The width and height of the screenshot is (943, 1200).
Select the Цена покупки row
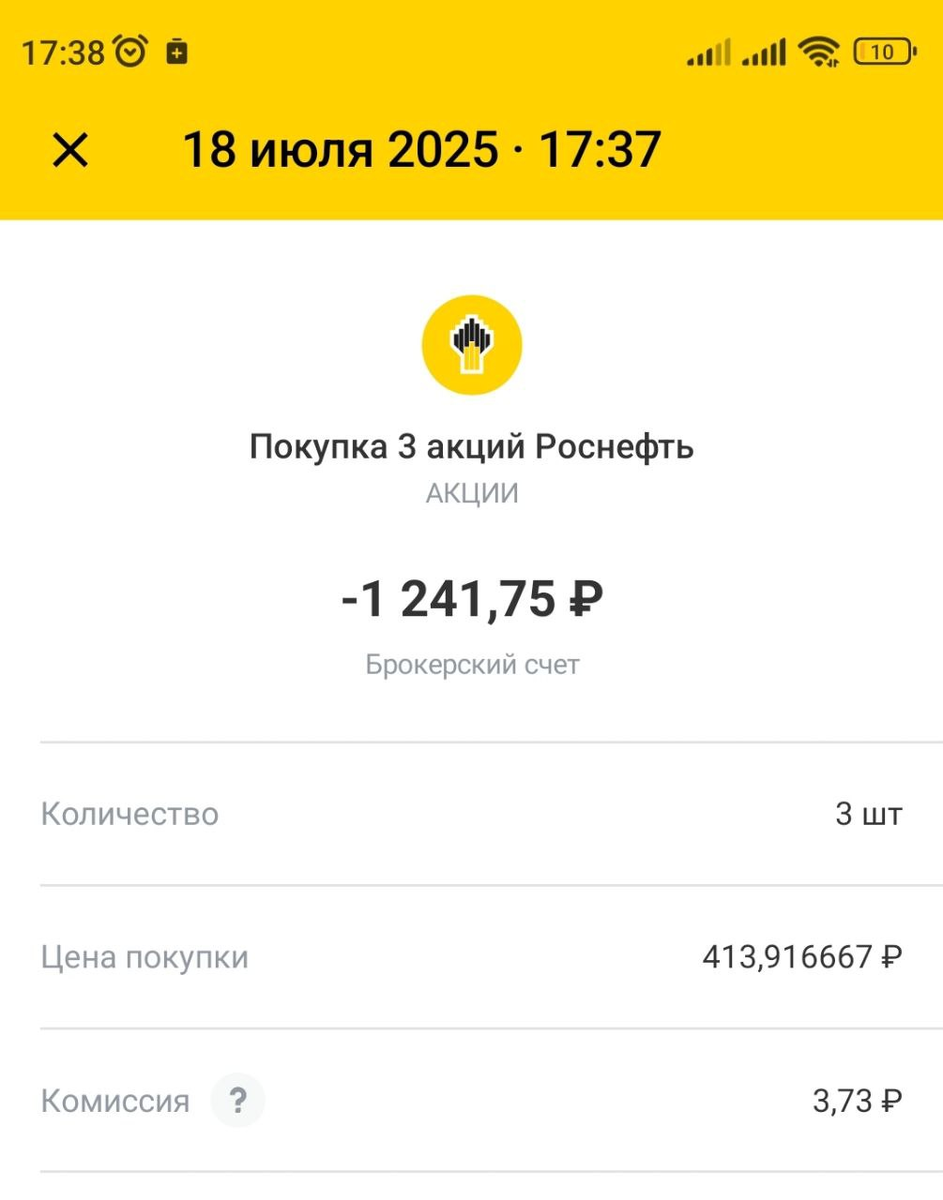click(471, 956)
